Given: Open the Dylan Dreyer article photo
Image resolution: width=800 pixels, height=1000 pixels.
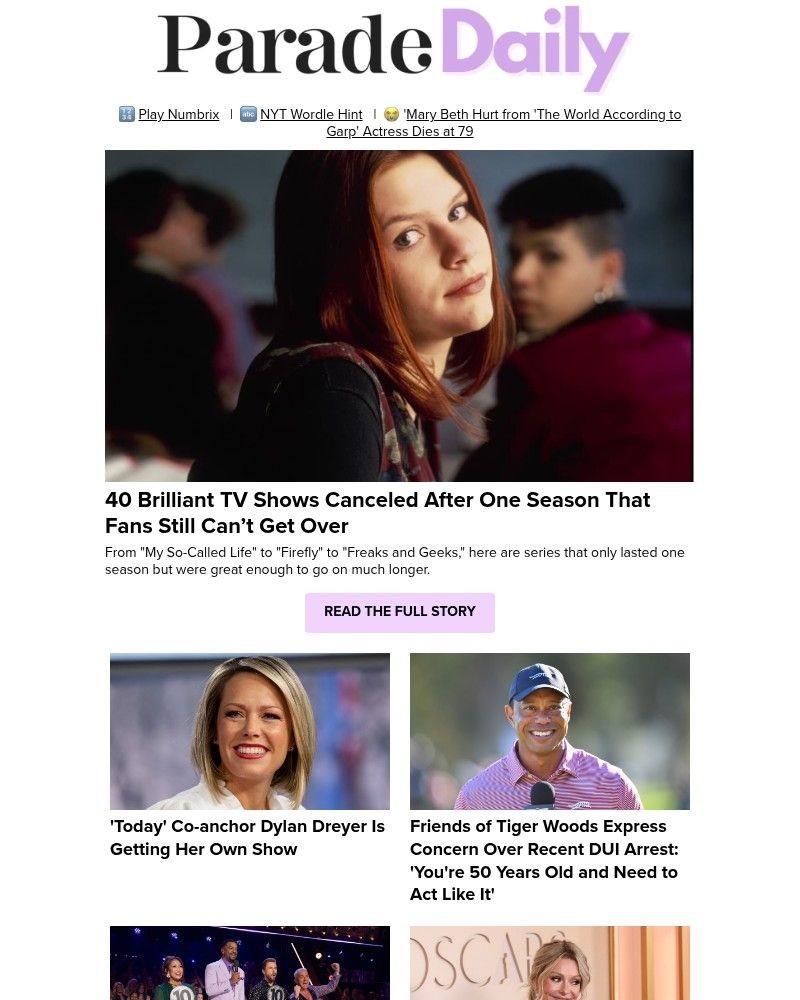Looking at the screenshot, I should [x=250, y=731].
